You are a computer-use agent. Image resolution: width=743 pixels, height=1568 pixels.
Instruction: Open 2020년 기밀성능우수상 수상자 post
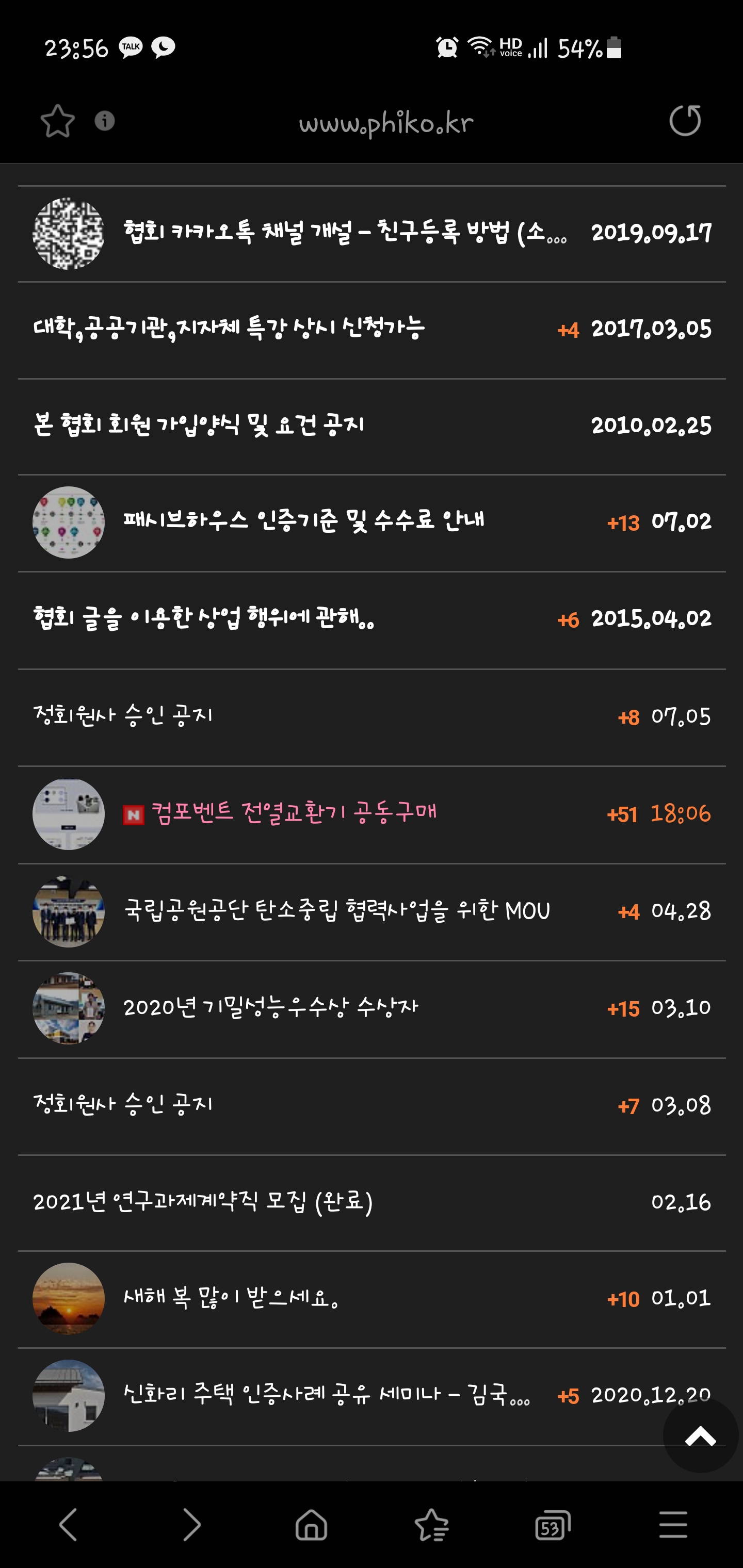[270, 1008]
